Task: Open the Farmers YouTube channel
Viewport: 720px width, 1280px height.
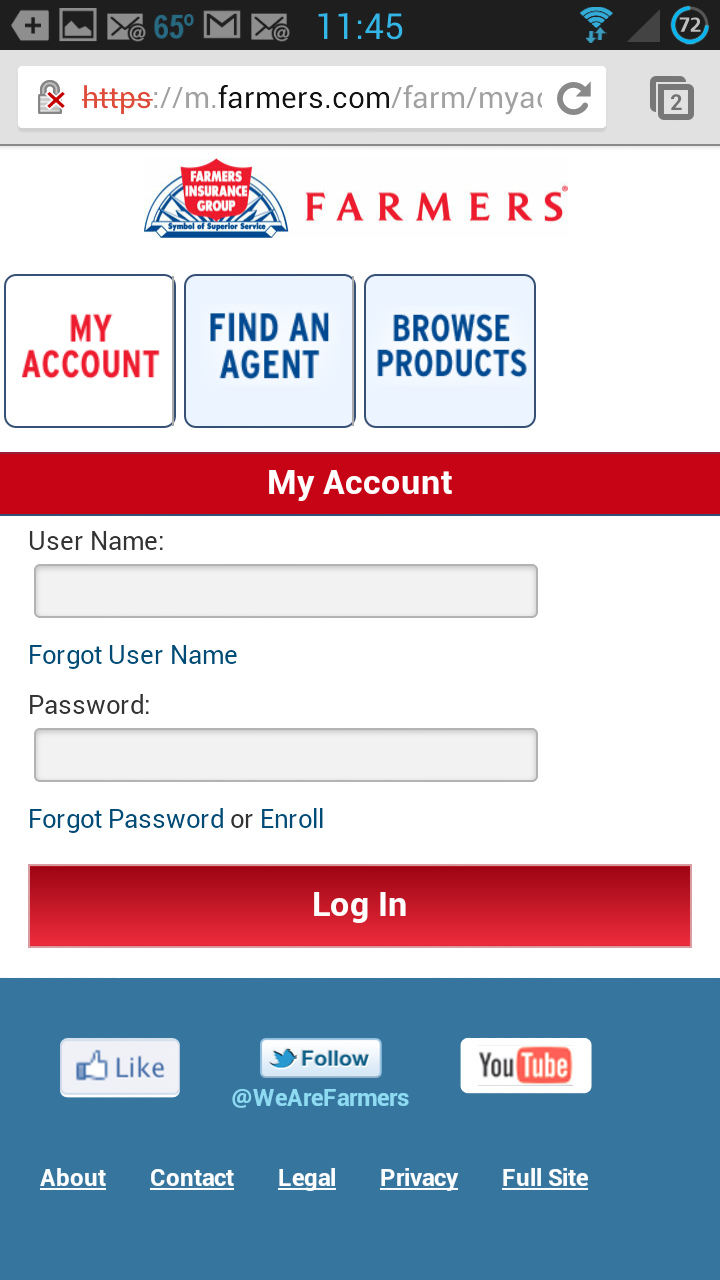Action: coord(526,1065)
